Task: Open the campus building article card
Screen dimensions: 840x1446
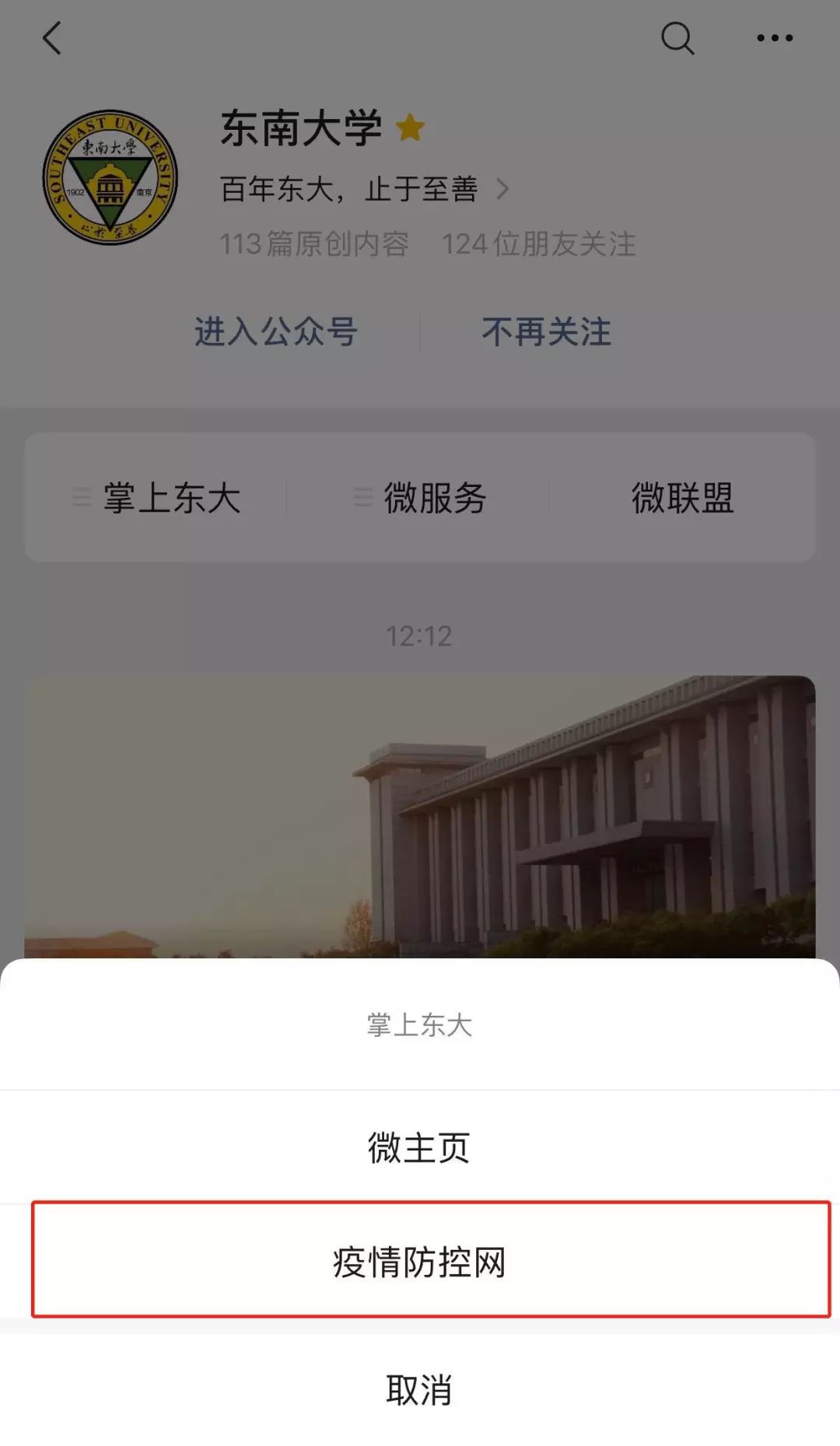Action: click(x=420, y=817)
